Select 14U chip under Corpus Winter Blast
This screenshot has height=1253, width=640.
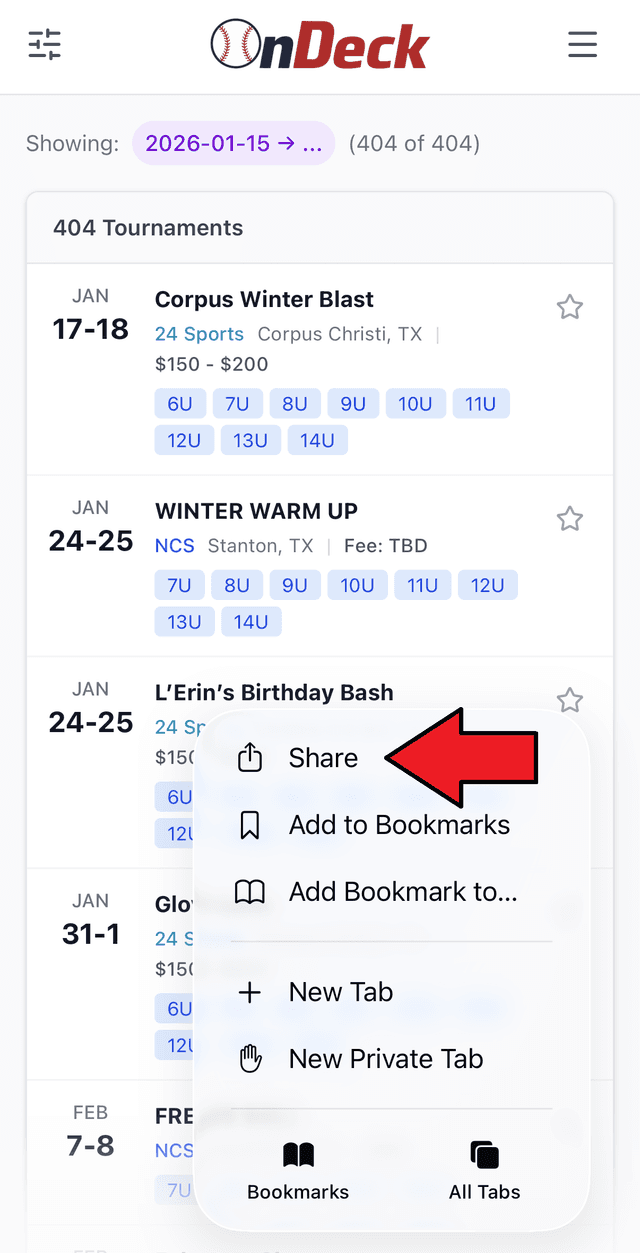tap(317, 440)
